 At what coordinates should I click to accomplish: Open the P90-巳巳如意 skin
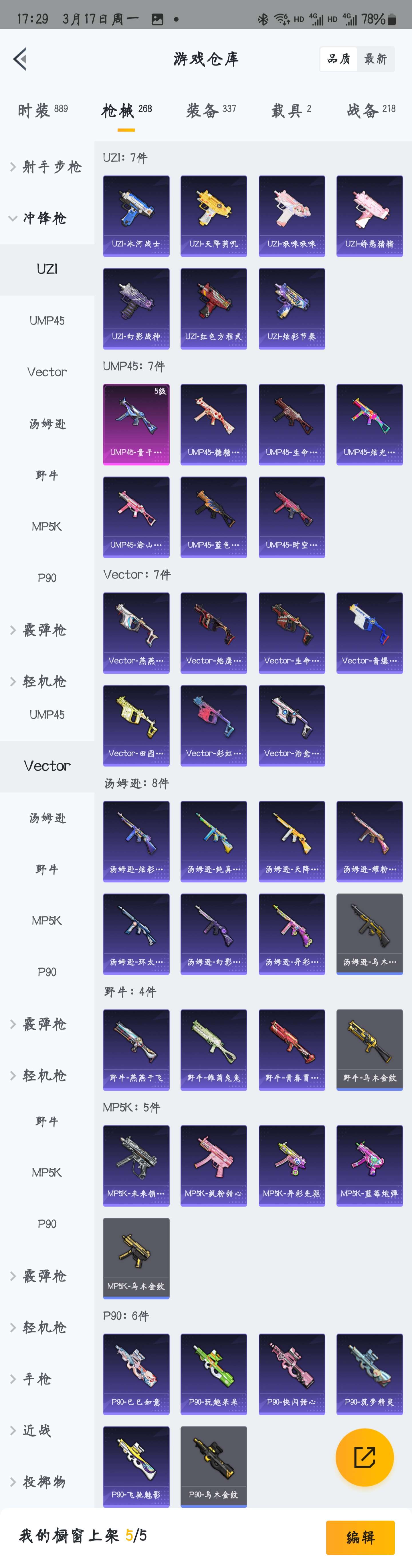pos(136,1374)
